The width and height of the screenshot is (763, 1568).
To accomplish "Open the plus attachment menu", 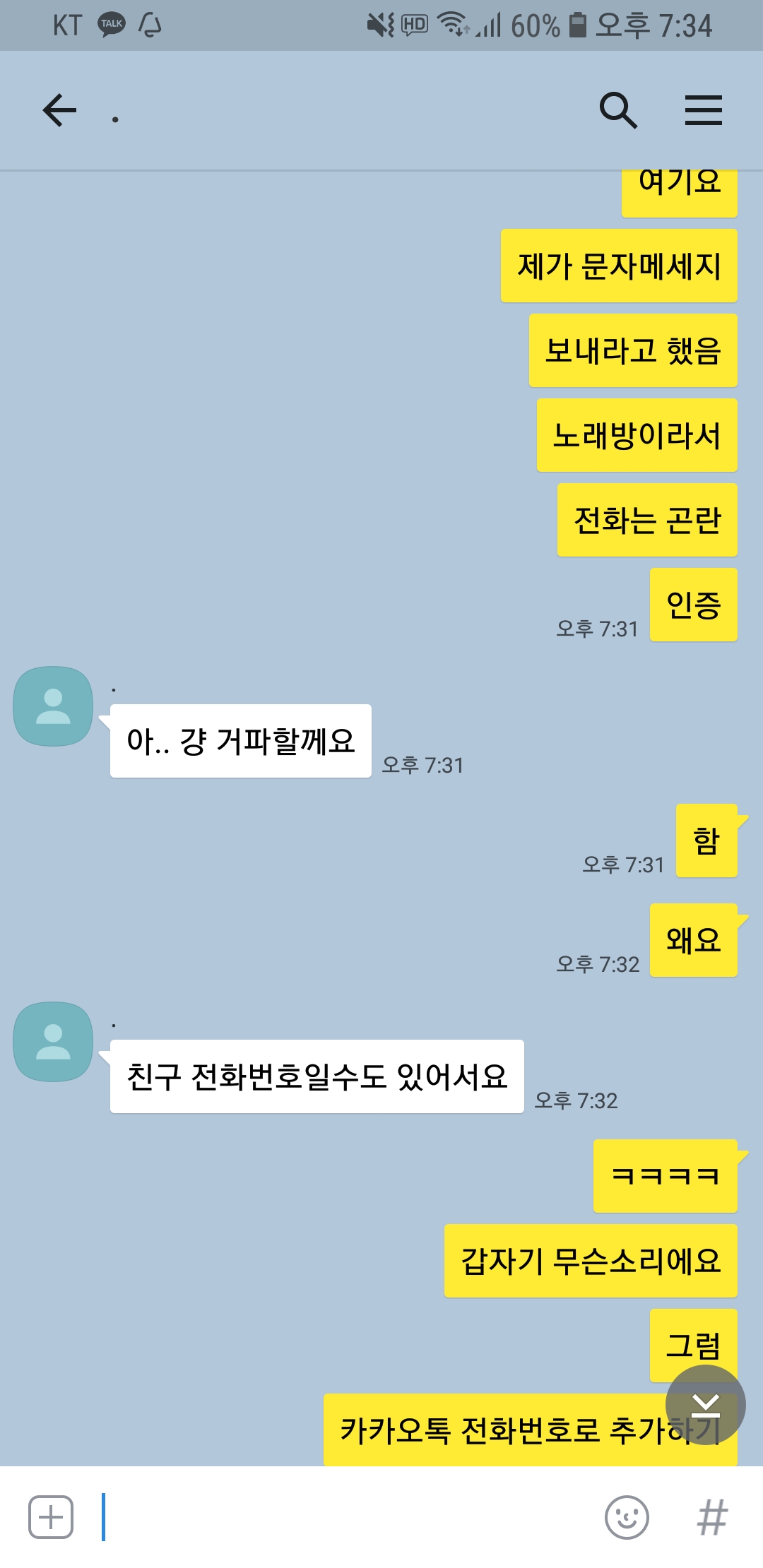I will [51, 1516].
